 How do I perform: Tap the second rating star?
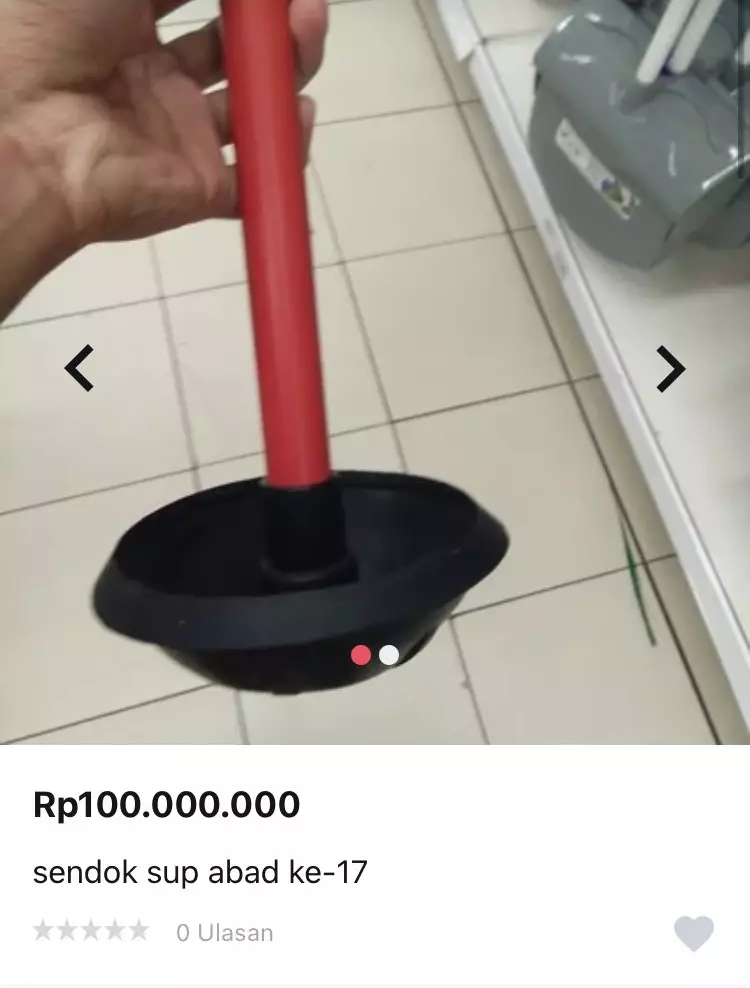69,932
